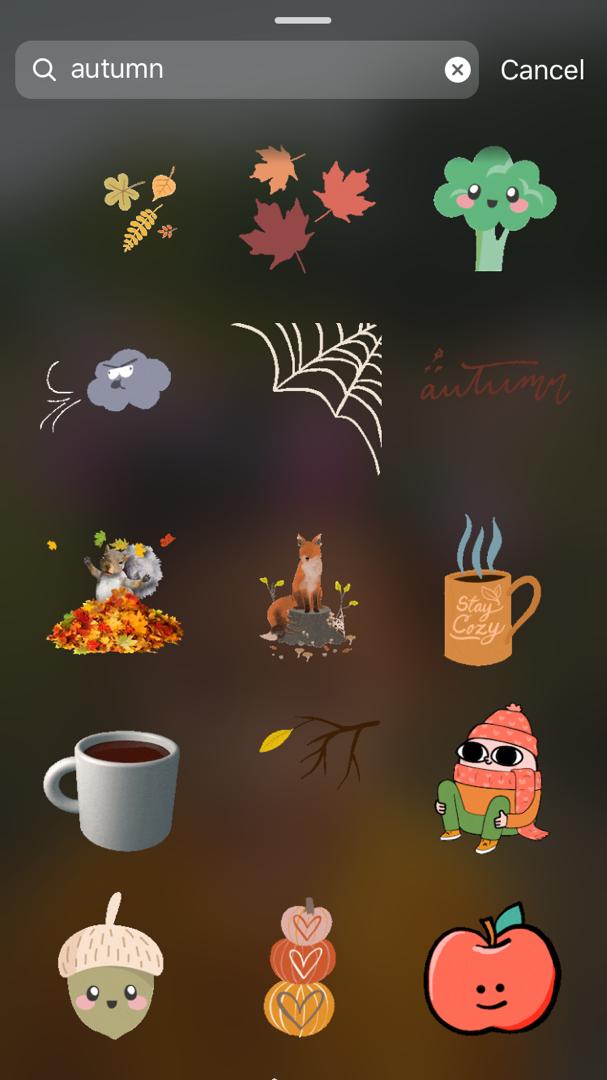The width and height of the screenshot is (607, 1080).
Task: Choose the smiling broccoli sticker
Action: [494, 207]
